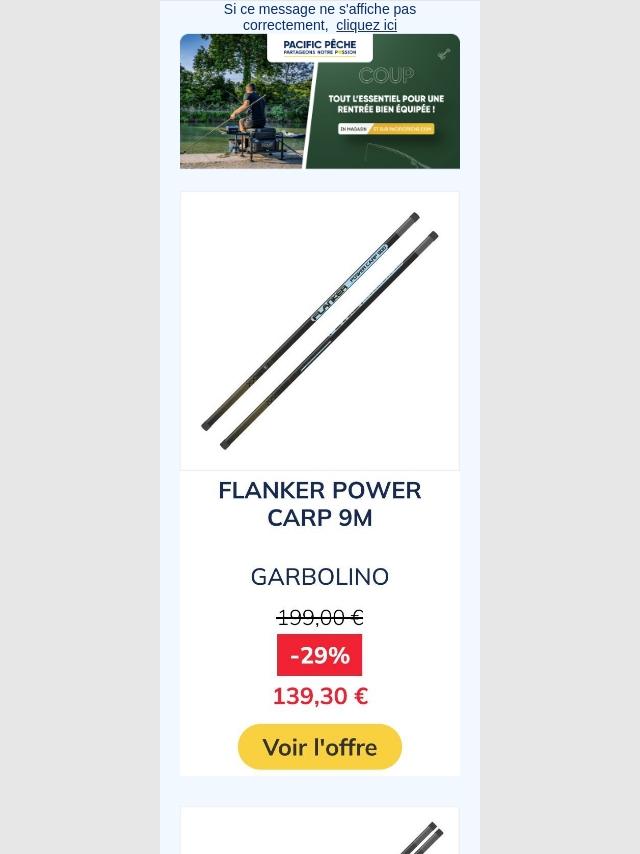
Task: Open the 'cliquez ici' link
Action: coord(366,25)
